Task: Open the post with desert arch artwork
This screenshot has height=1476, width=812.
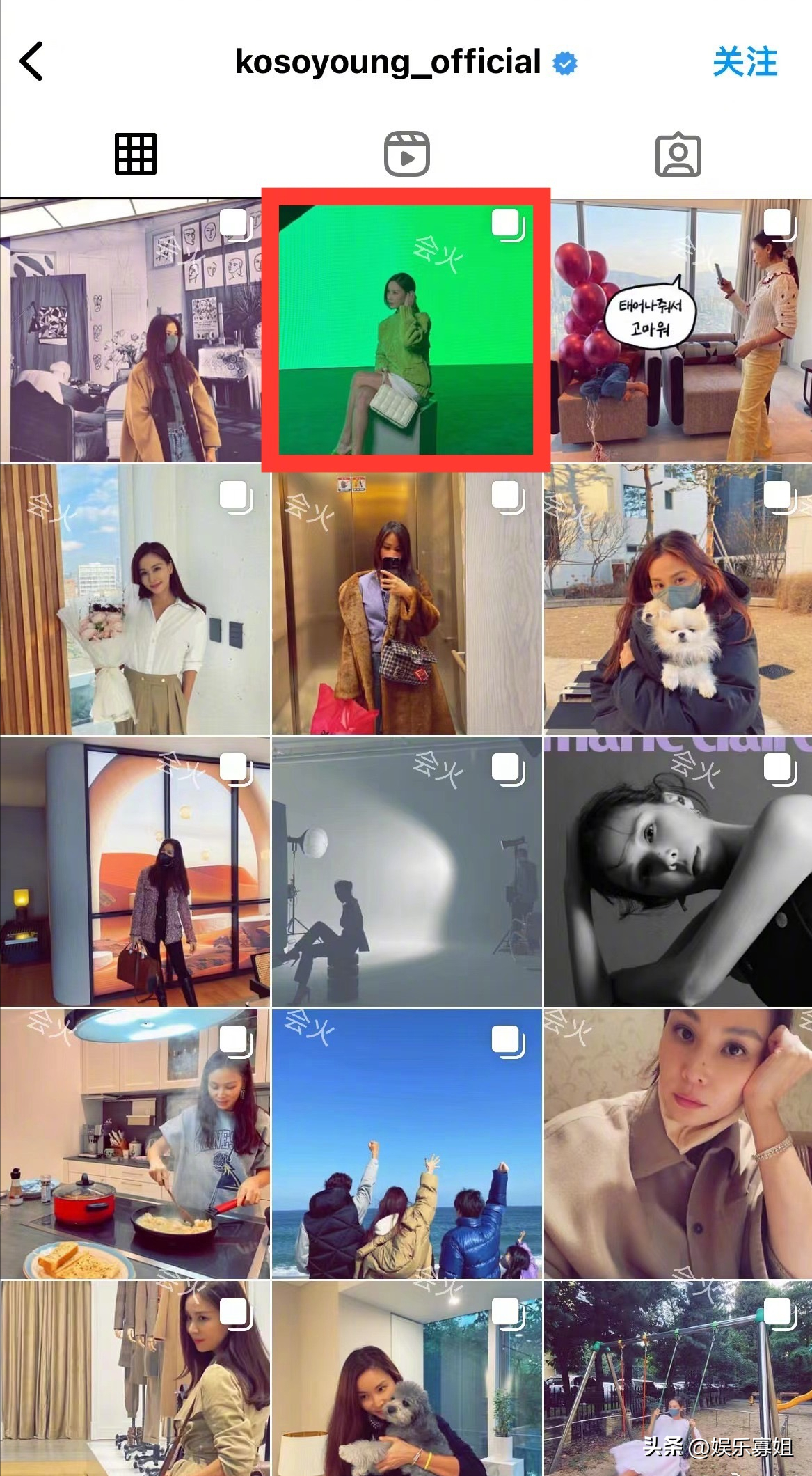Action: pyautogui.click(x=135, y=871)
